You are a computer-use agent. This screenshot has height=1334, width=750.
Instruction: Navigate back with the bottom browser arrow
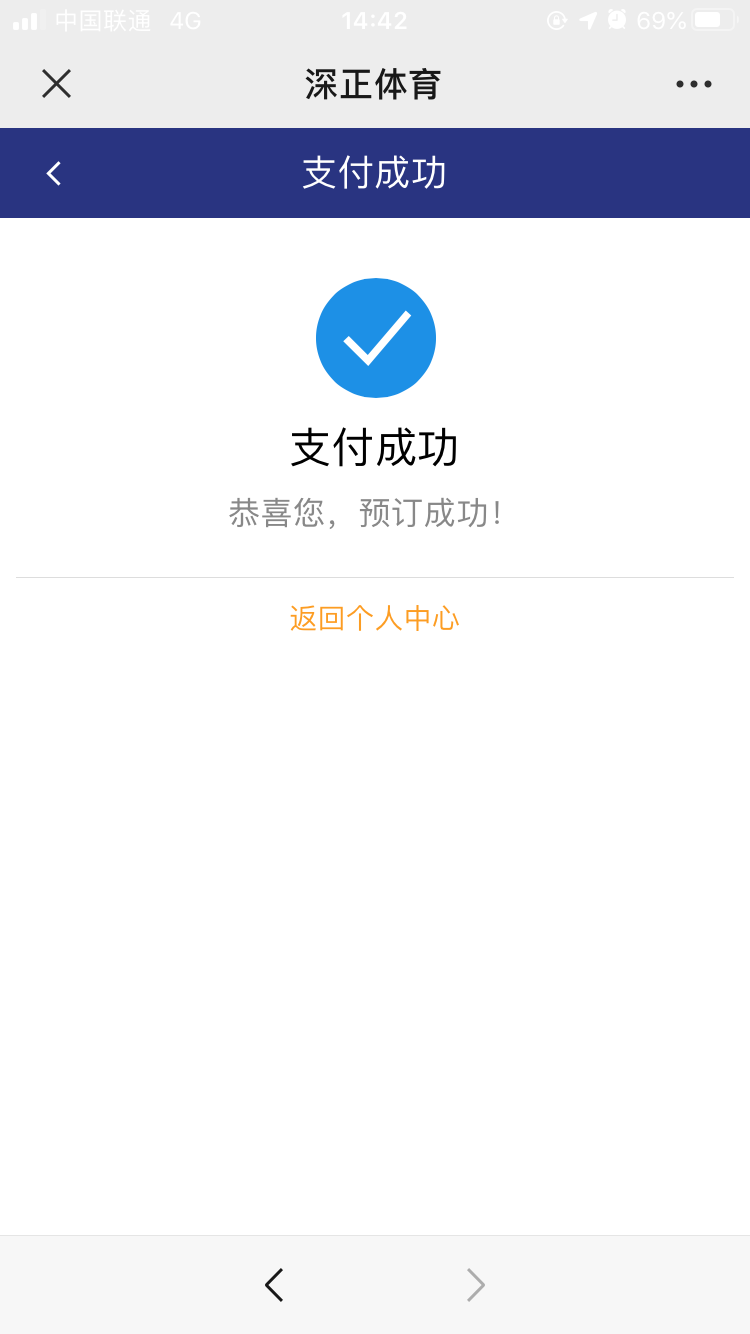pyautogui.click(x=274, y=1285)
